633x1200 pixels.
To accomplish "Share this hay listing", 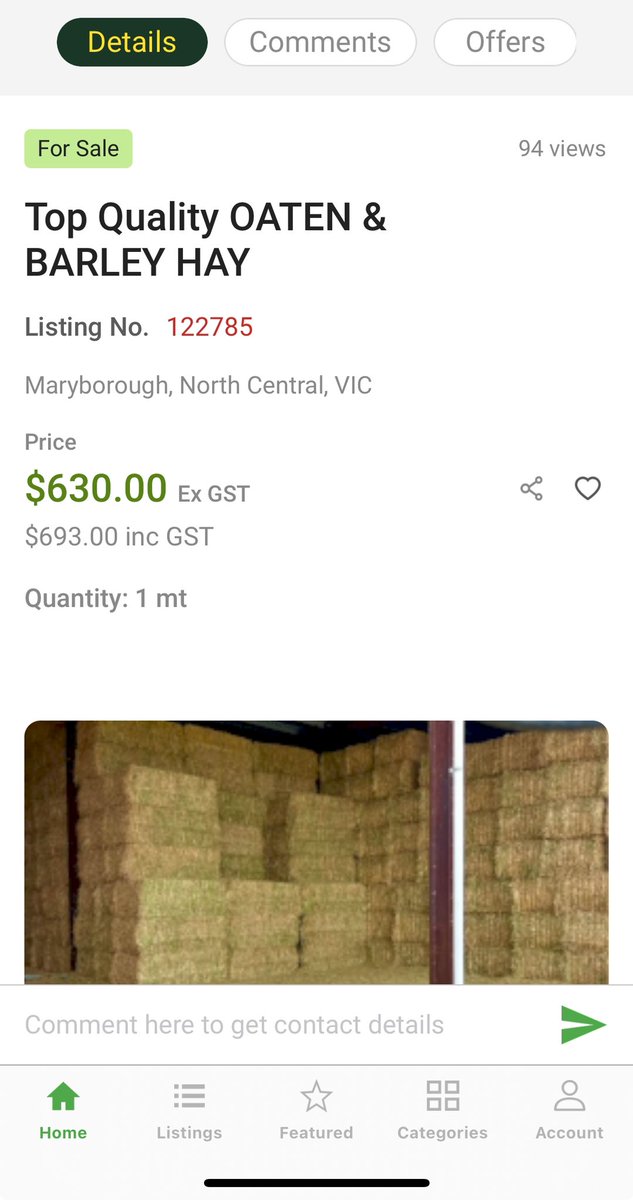I will click(531, 488).
